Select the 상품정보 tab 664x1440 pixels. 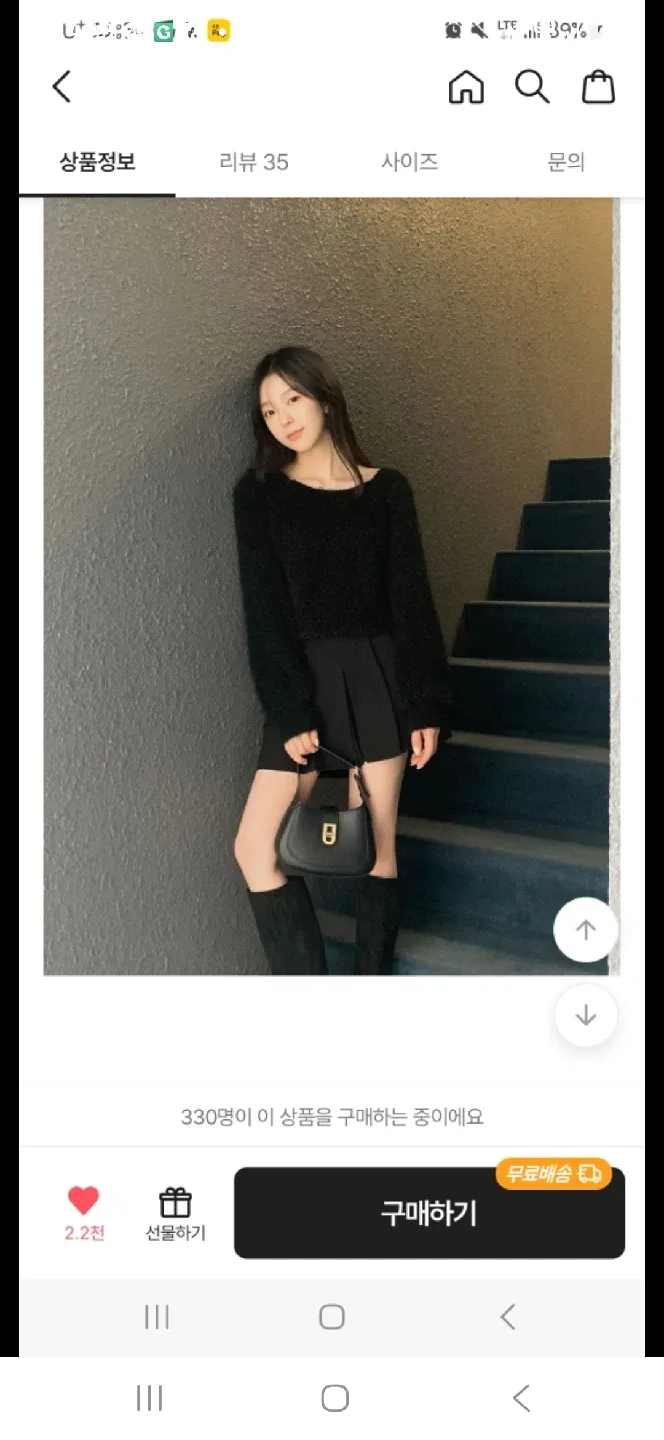pyautogui.click(x=97, y=162)
